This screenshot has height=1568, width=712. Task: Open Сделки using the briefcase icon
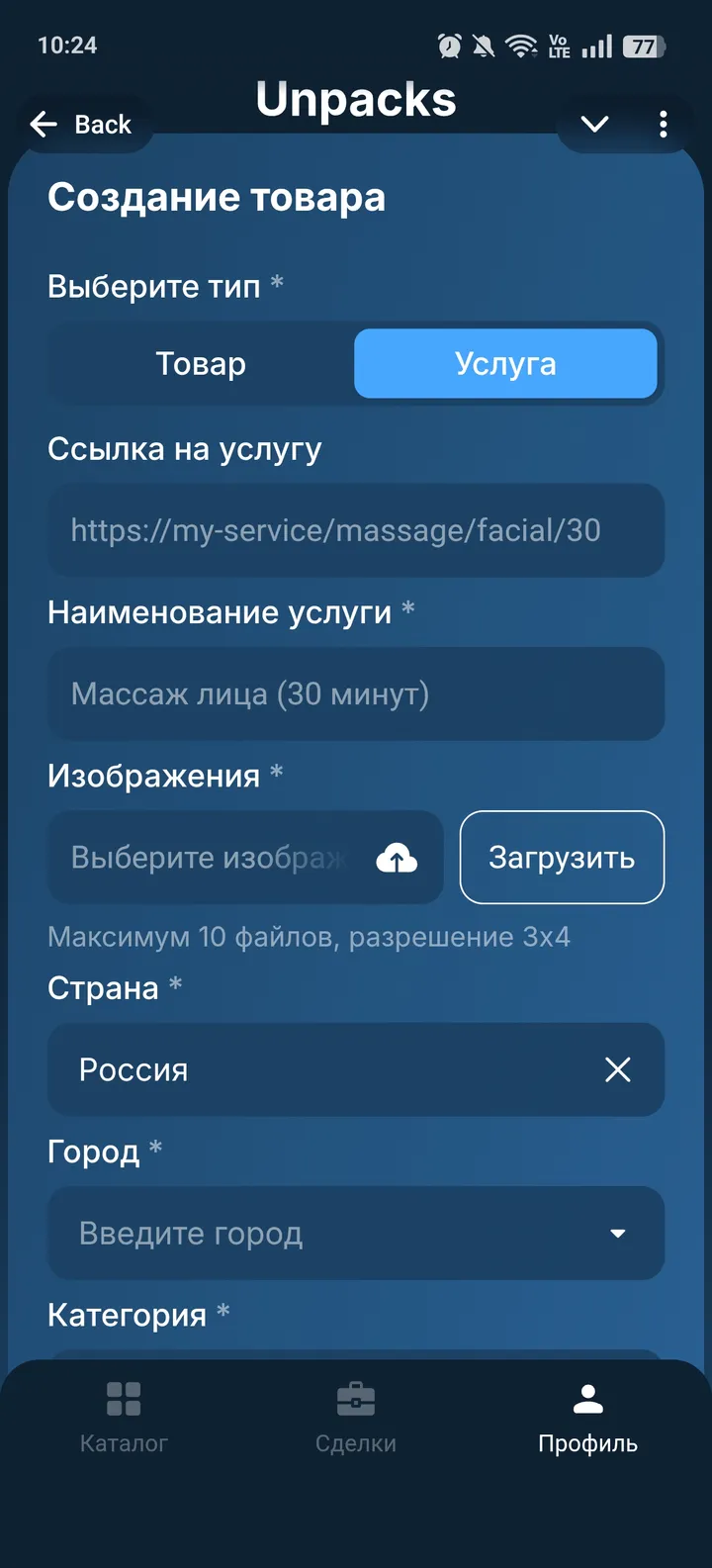coord(356,1398)
